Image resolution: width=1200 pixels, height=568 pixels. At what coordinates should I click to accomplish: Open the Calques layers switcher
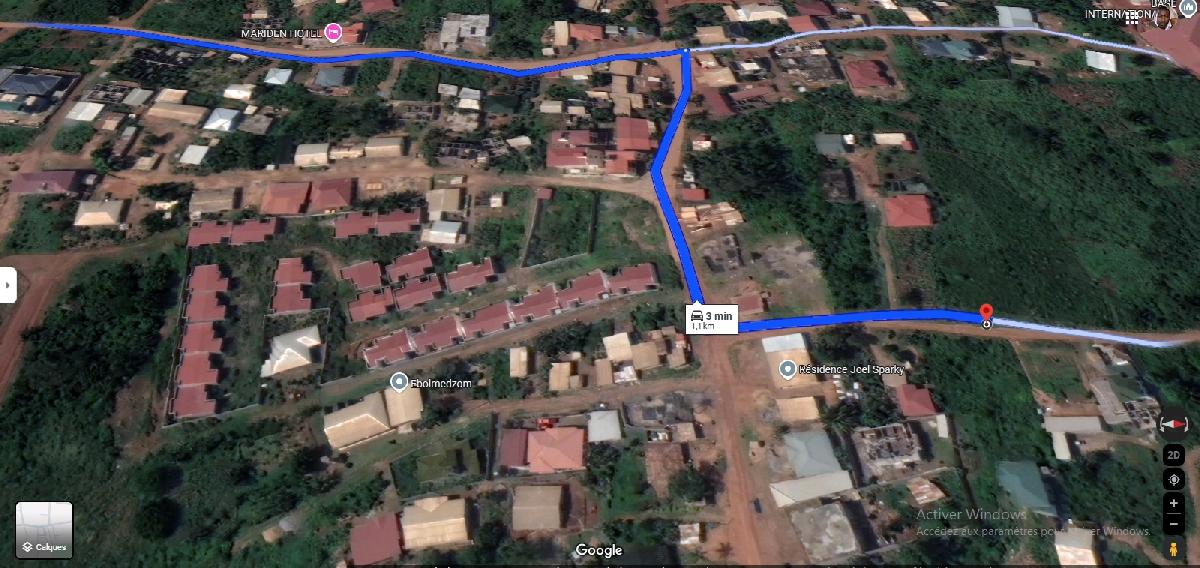44,530
